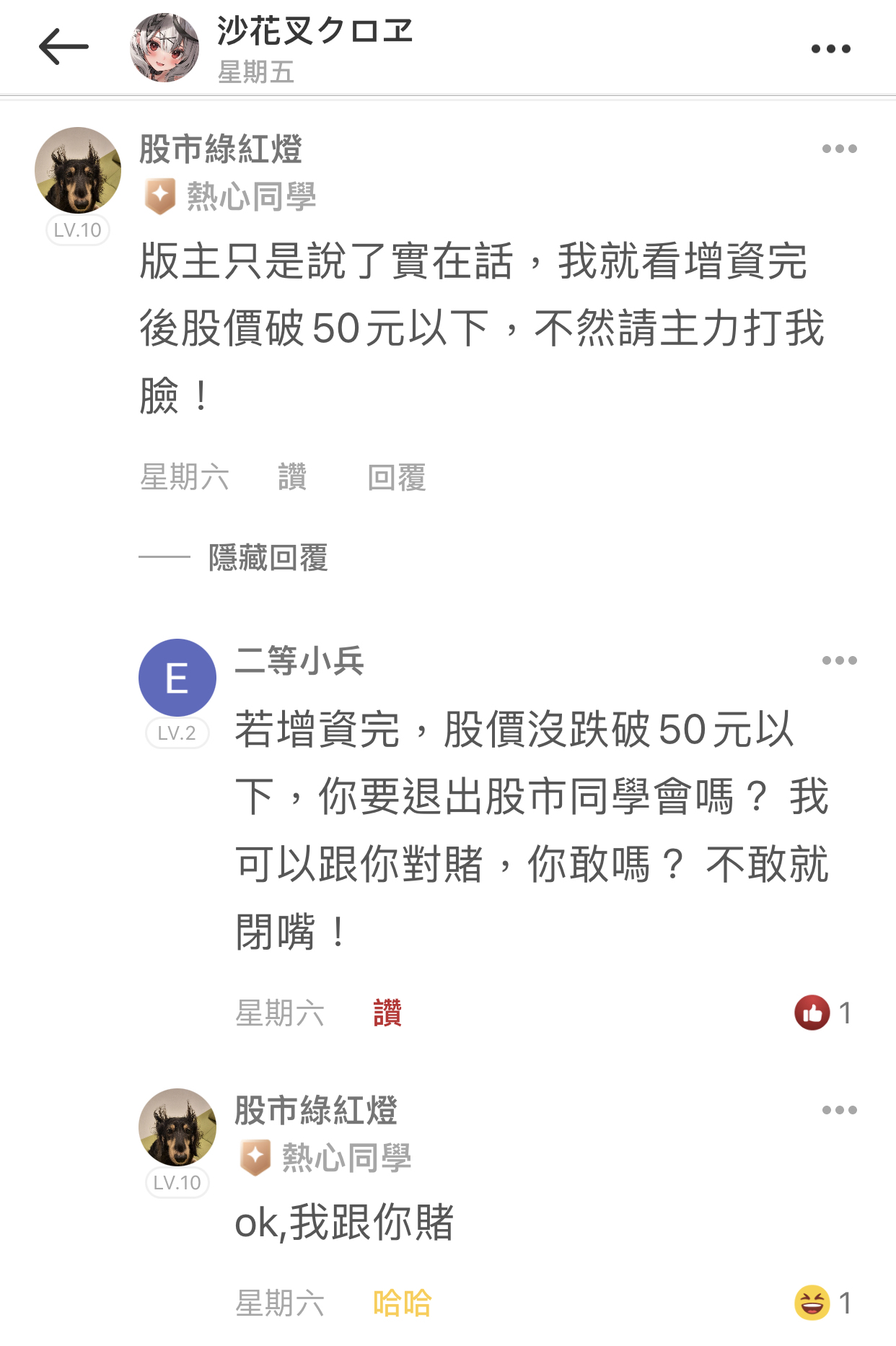This screenshot has width=896, height=1346.
Task: Open options for 二等小兵's reply
Action: tap(839, 660)
